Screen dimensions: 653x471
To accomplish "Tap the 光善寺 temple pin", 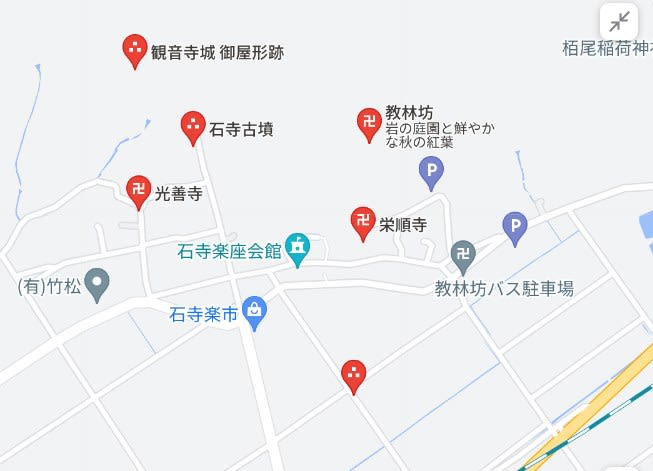I will [139, 190].
